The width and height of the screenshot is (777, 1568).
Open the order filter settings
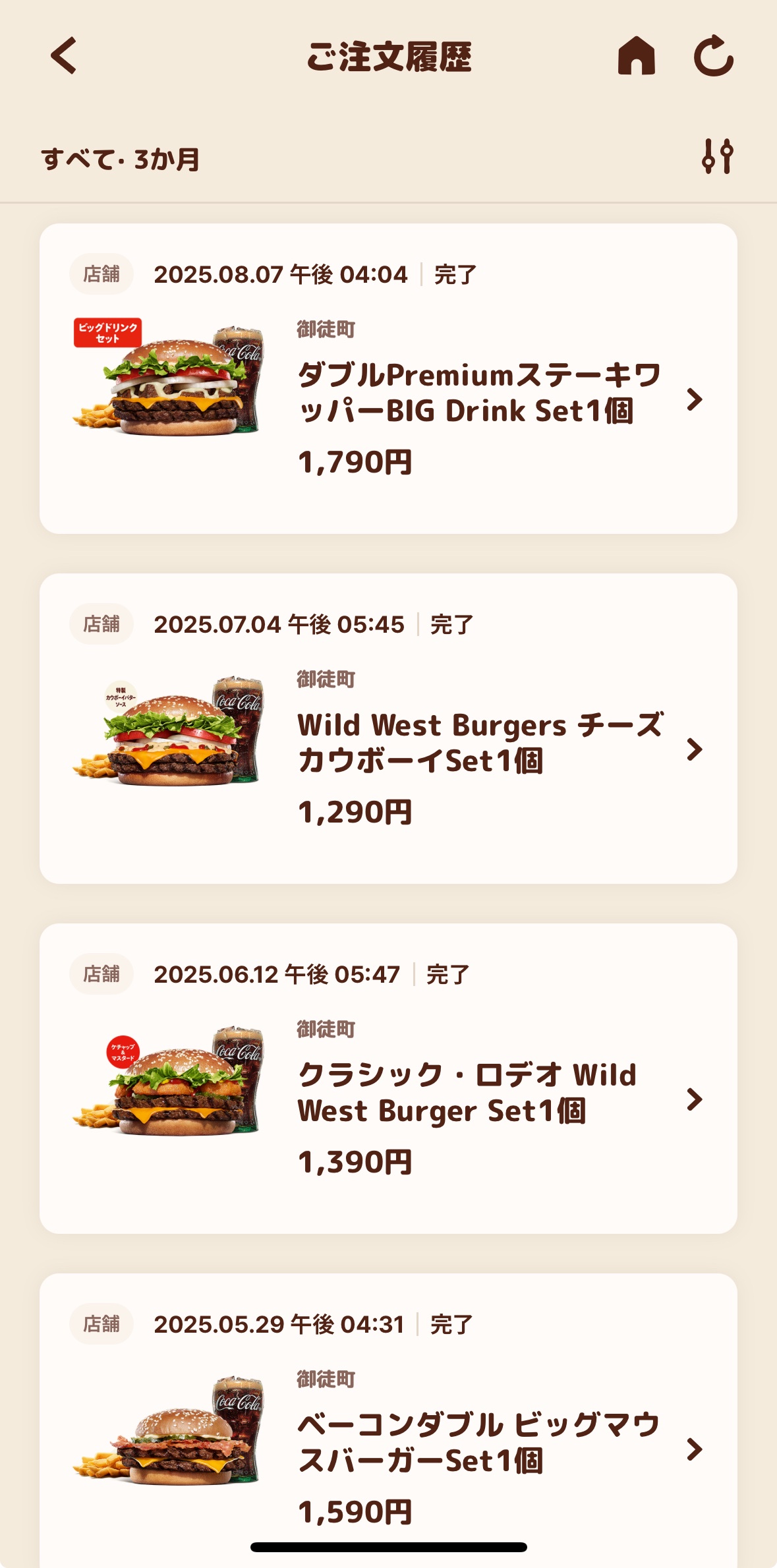click(717, 157)
